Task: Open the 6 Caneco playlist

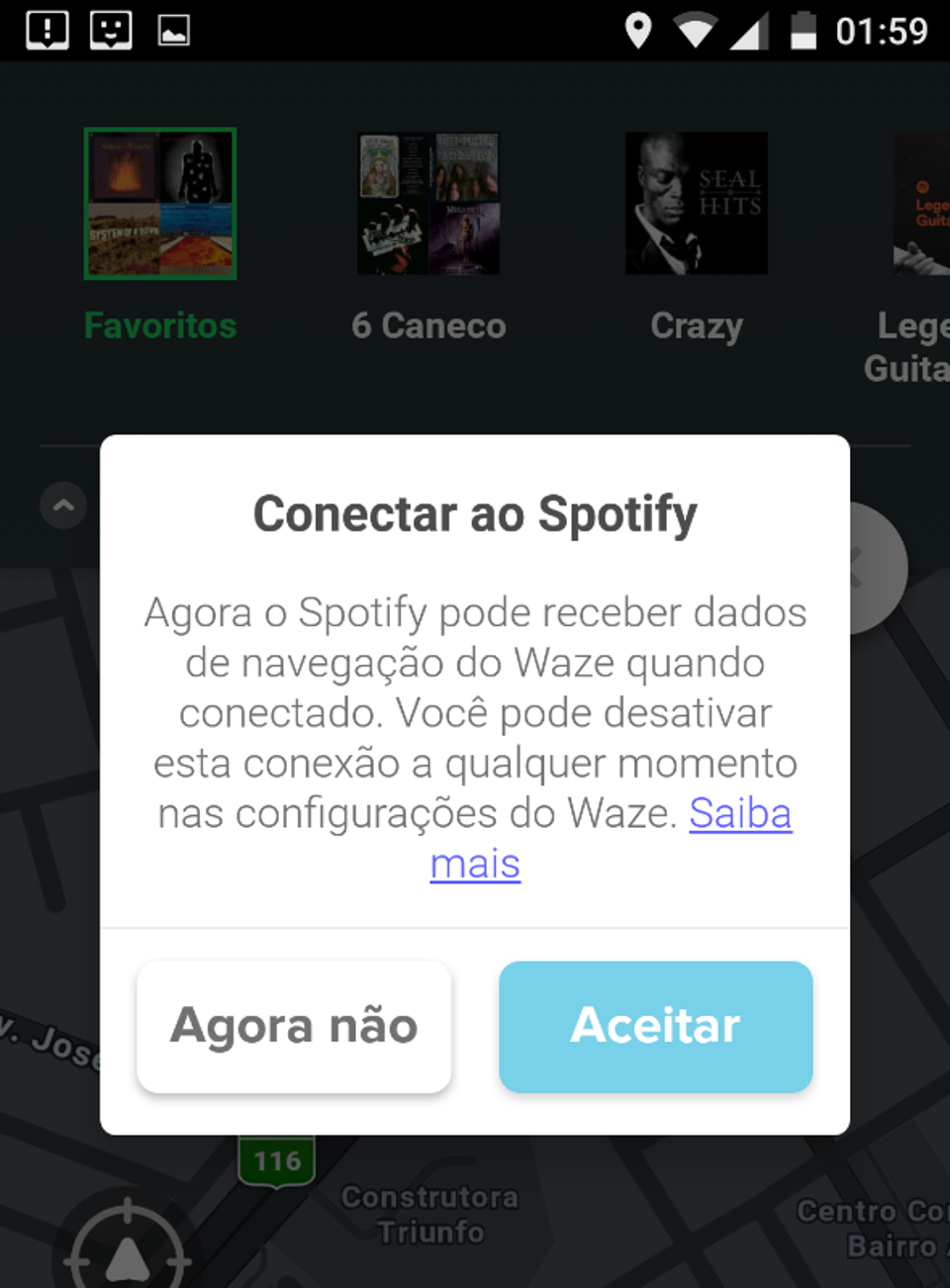Action: coord(427,203)
